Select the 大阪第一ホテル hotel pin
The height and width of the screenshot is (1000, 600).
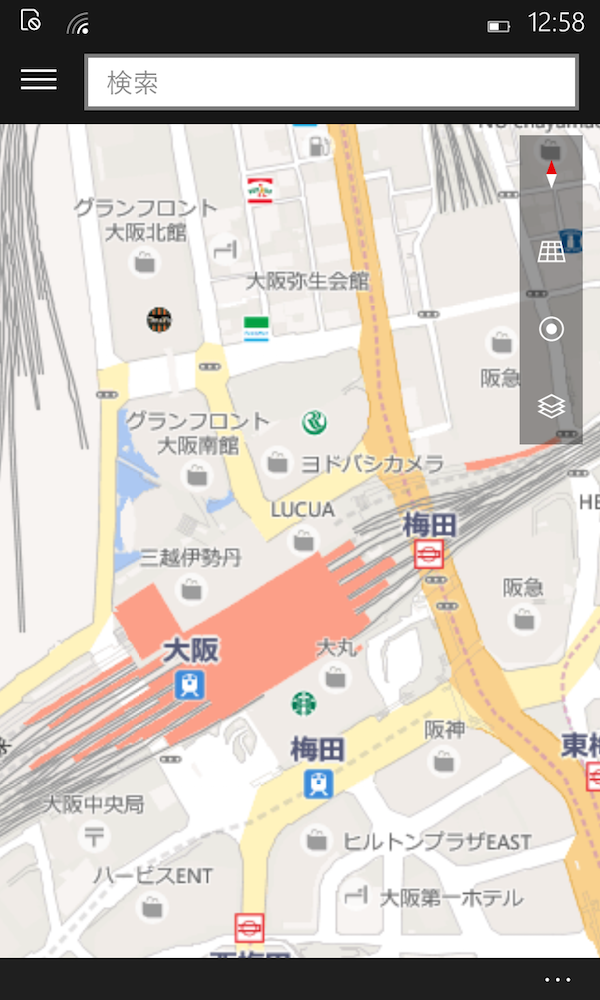(355, 895)
